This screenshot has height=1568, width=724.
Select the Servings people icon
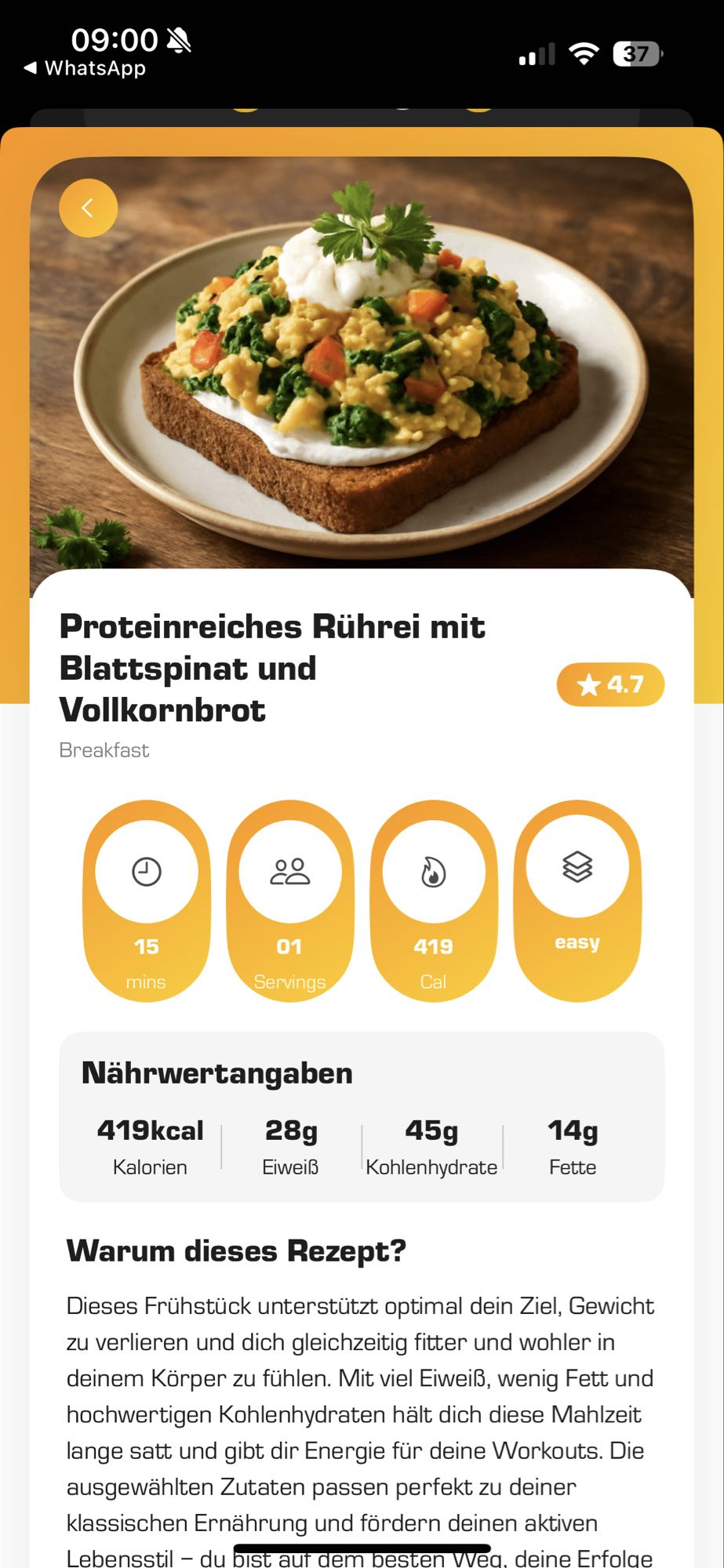(289, 872)
